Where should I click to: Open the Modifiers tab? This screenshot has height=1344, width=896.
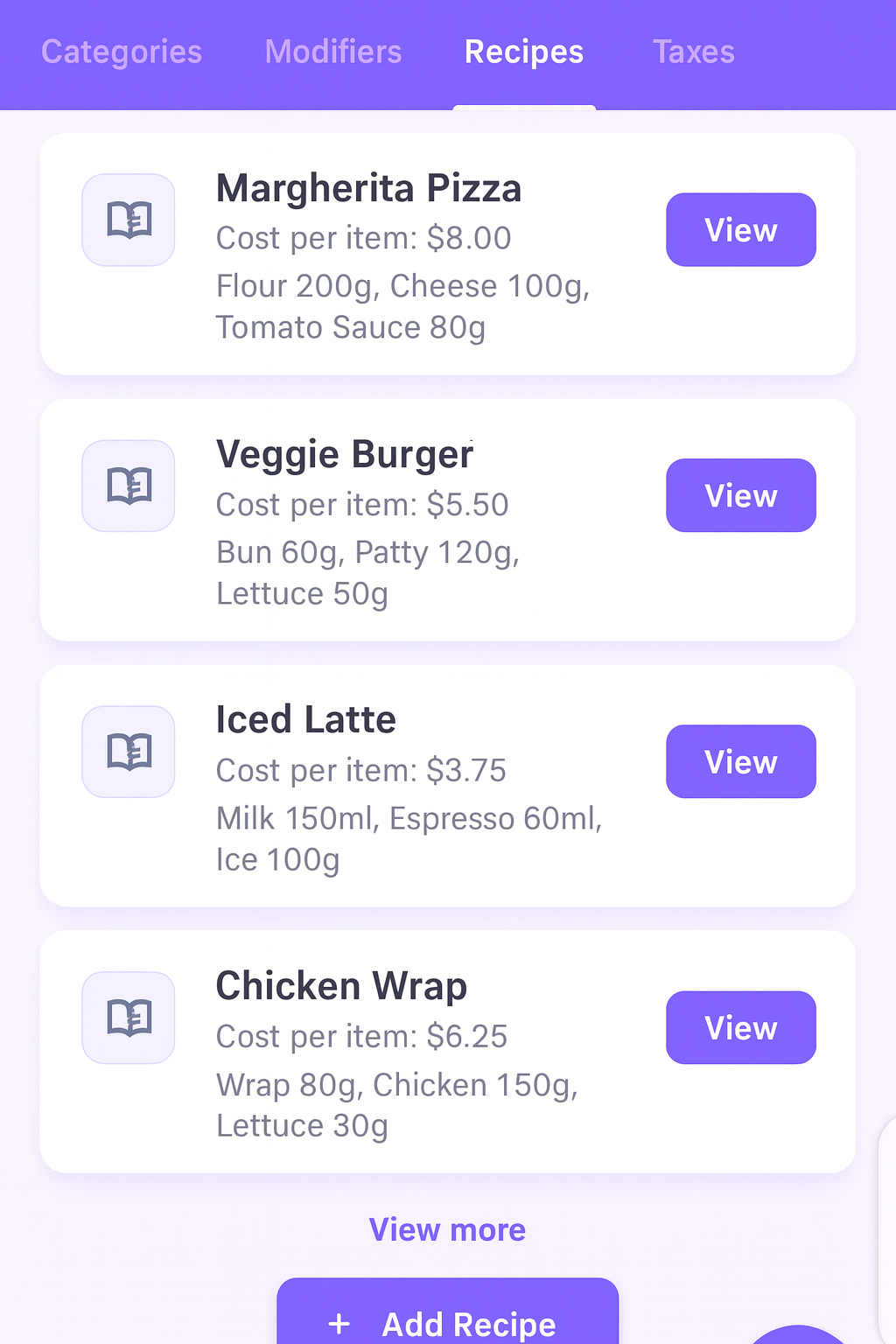[332, 52]
